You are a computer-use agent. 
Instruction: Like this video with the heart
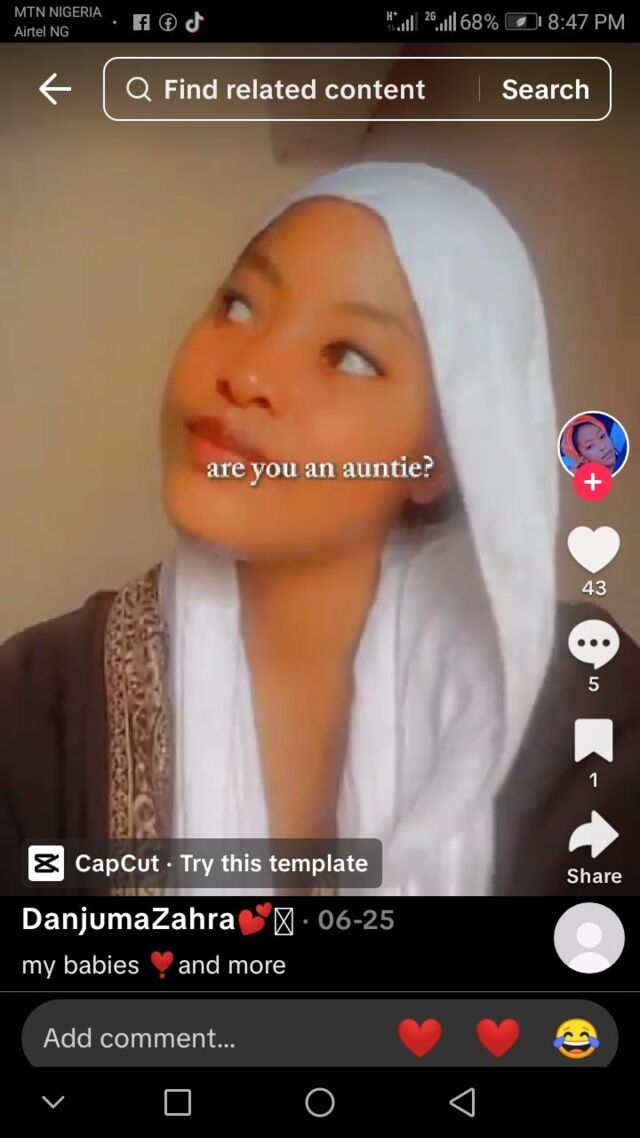(594, 550)
